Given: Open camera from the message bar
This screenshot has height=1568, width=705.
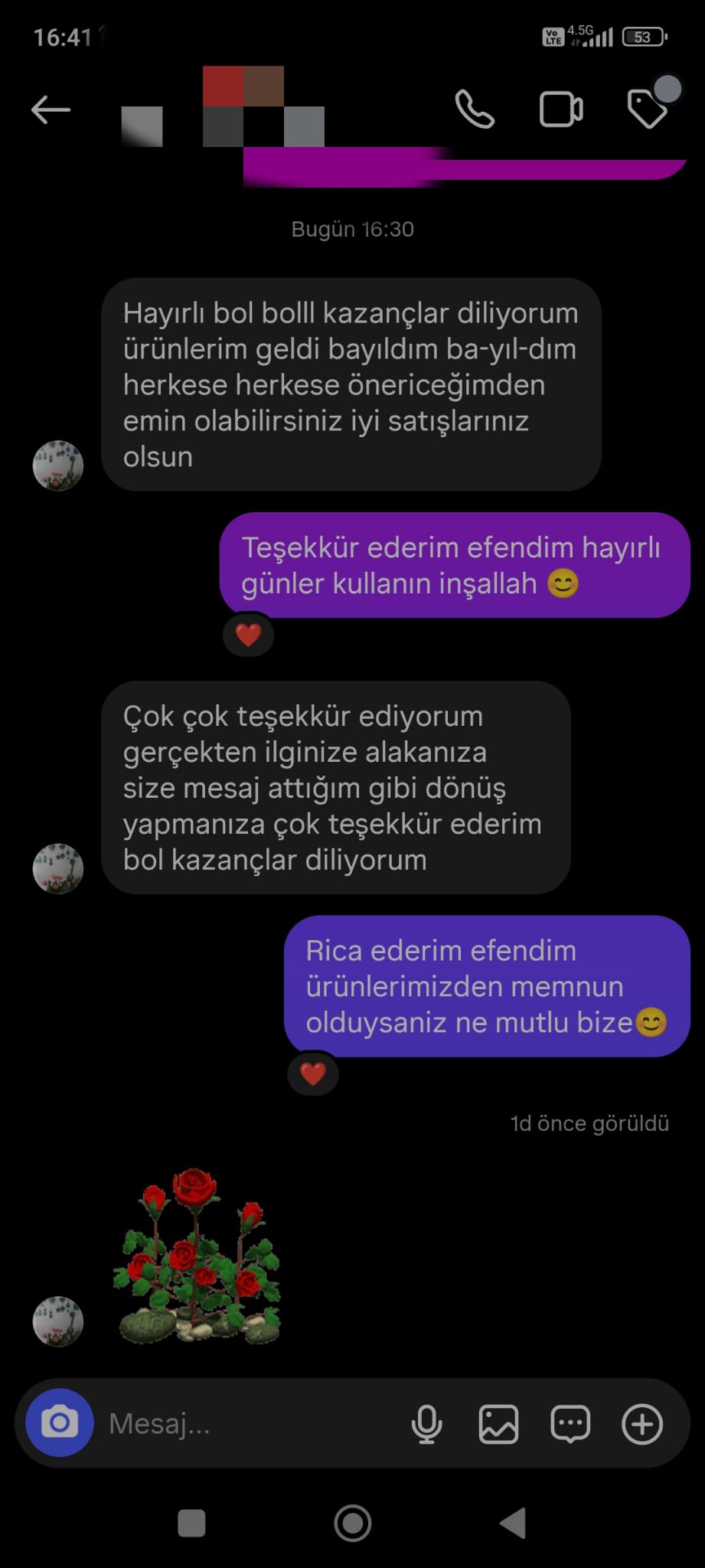Looking at the screenshot, I should (x=60, y=1423).
